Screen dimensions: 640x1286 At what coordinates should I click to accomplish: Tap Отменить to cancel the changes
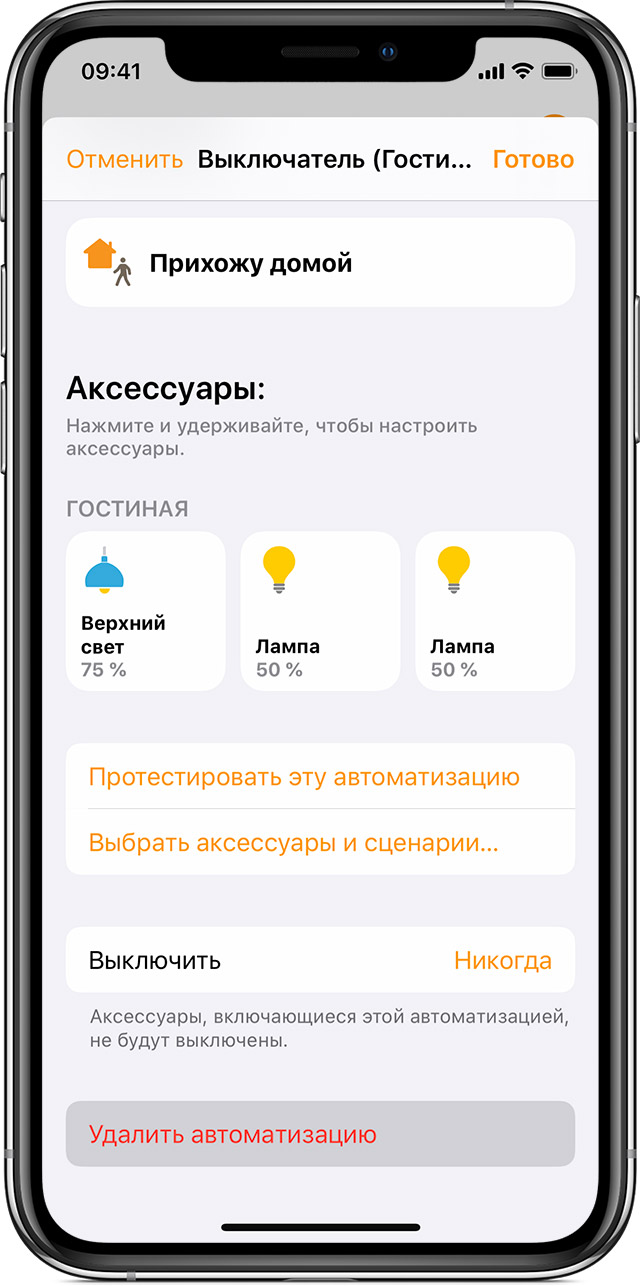coord(124,160)
